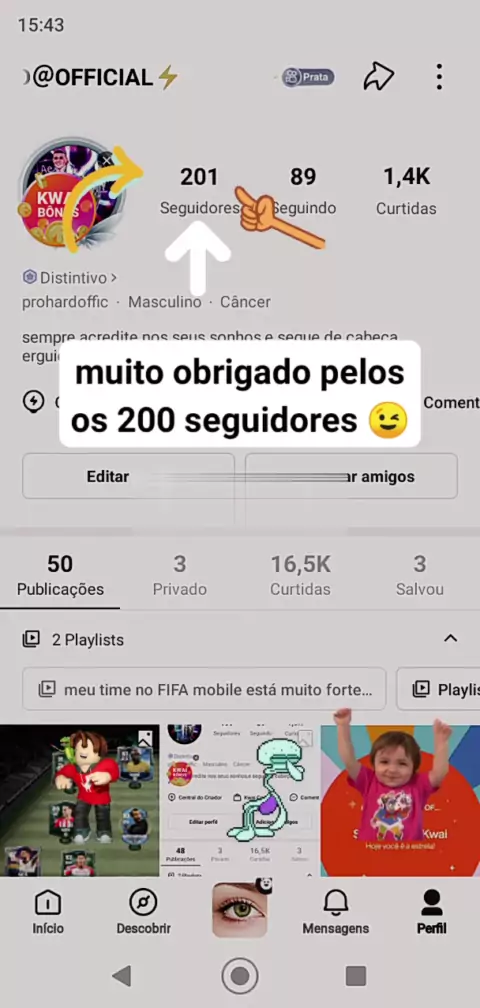
Task: Switch to the 16,5K Curtidas tab
Action: coord(300,576)
